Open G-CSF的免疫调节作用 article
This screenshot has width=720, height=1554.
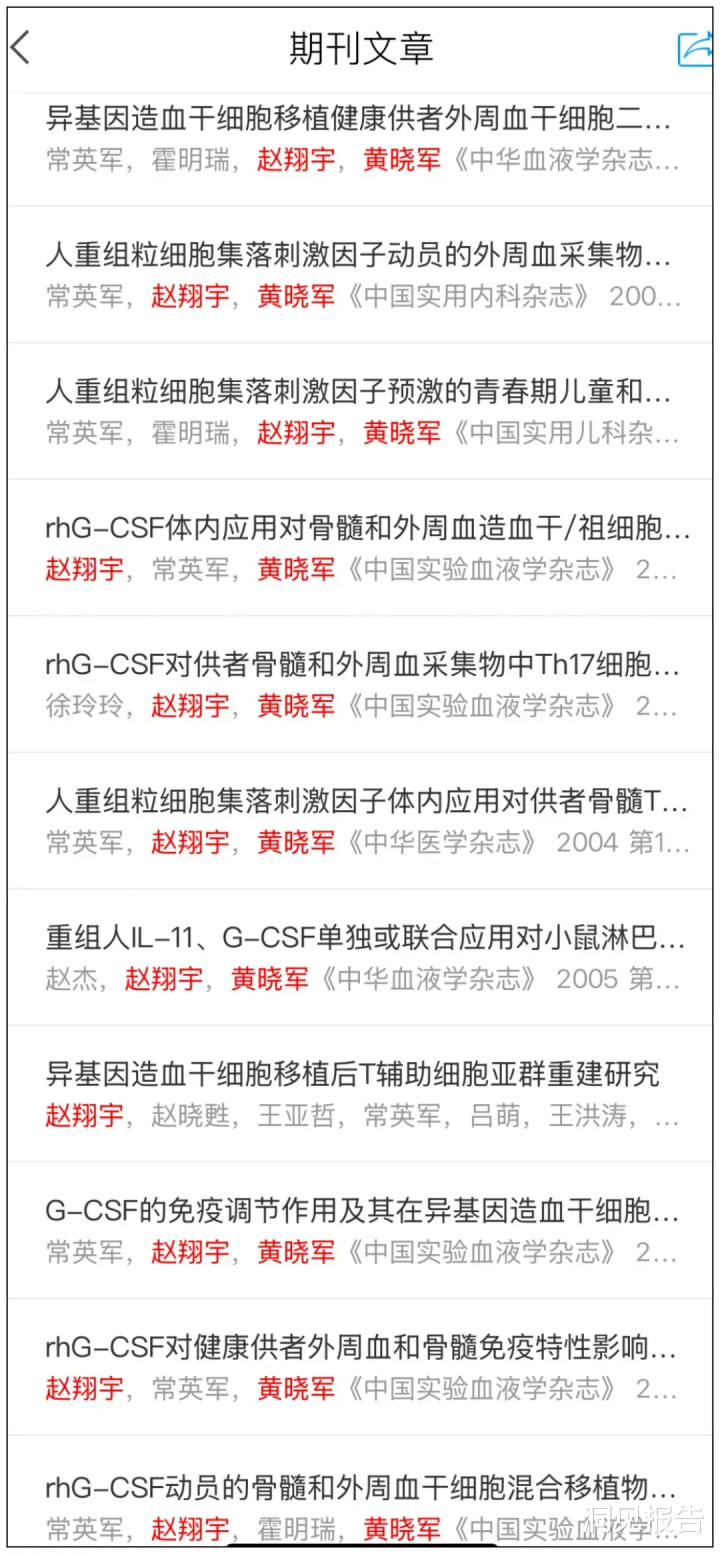360,1230
